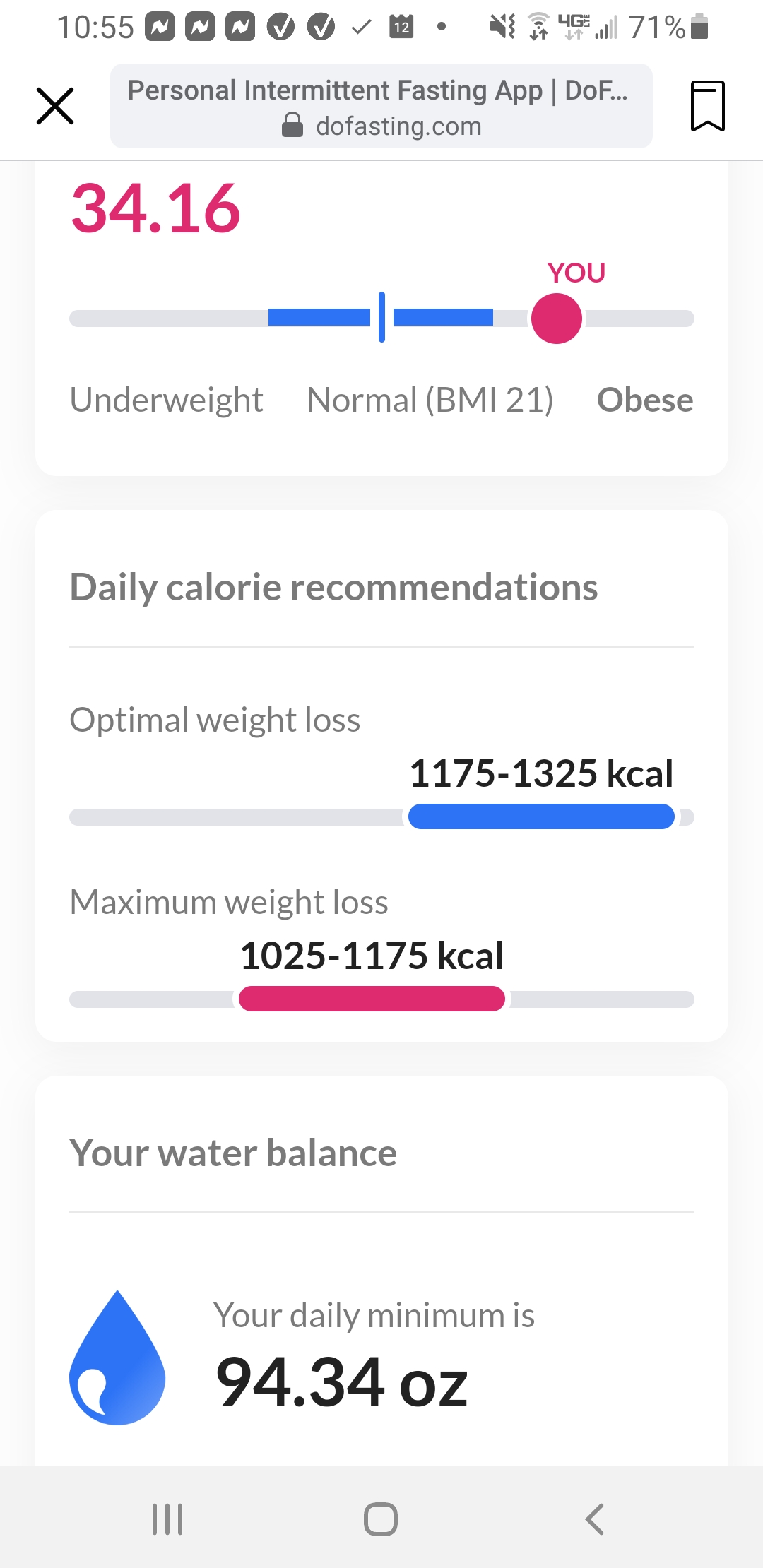The image size is (763, 1568).
Task: Bookmark this dofasting.com page
Action: 707,106
